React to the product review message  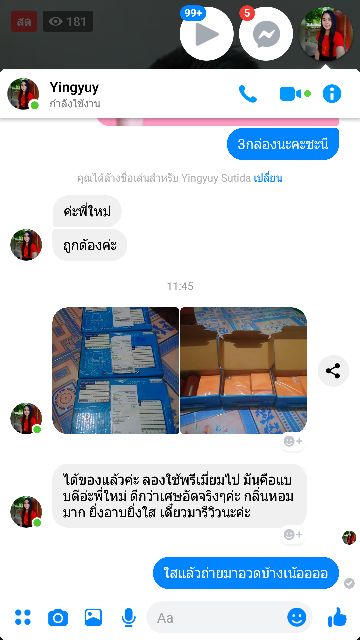coord(293,534)
